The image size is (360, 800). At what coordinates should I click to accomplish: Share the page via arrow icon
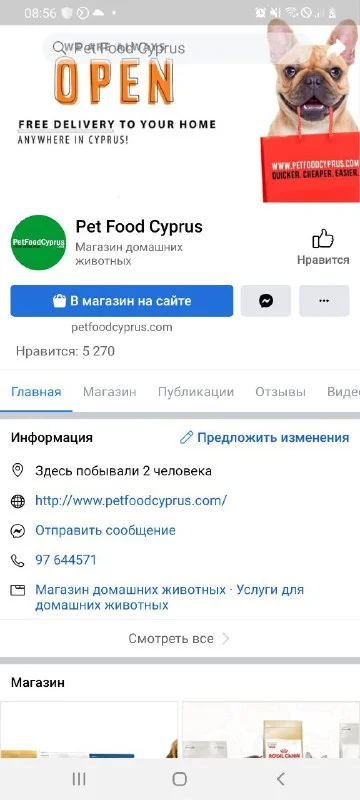pos(337,48)
